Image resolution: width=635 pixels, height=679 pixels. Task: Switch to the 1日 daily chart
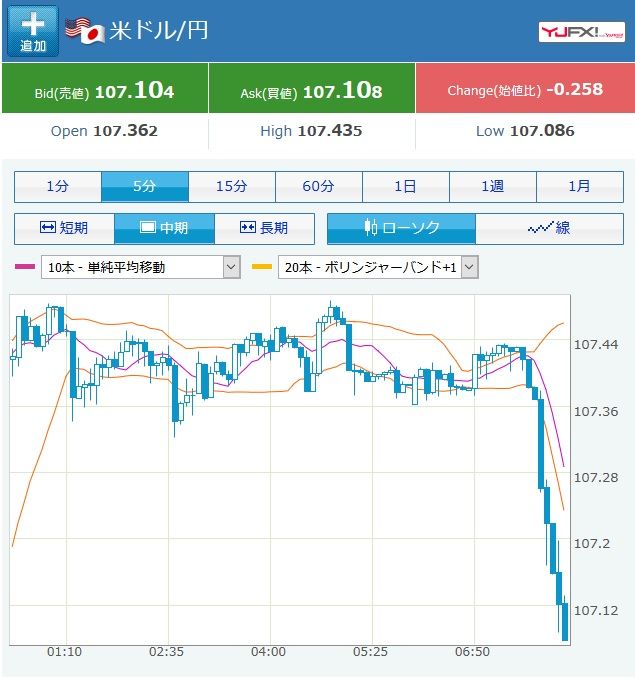406,186
